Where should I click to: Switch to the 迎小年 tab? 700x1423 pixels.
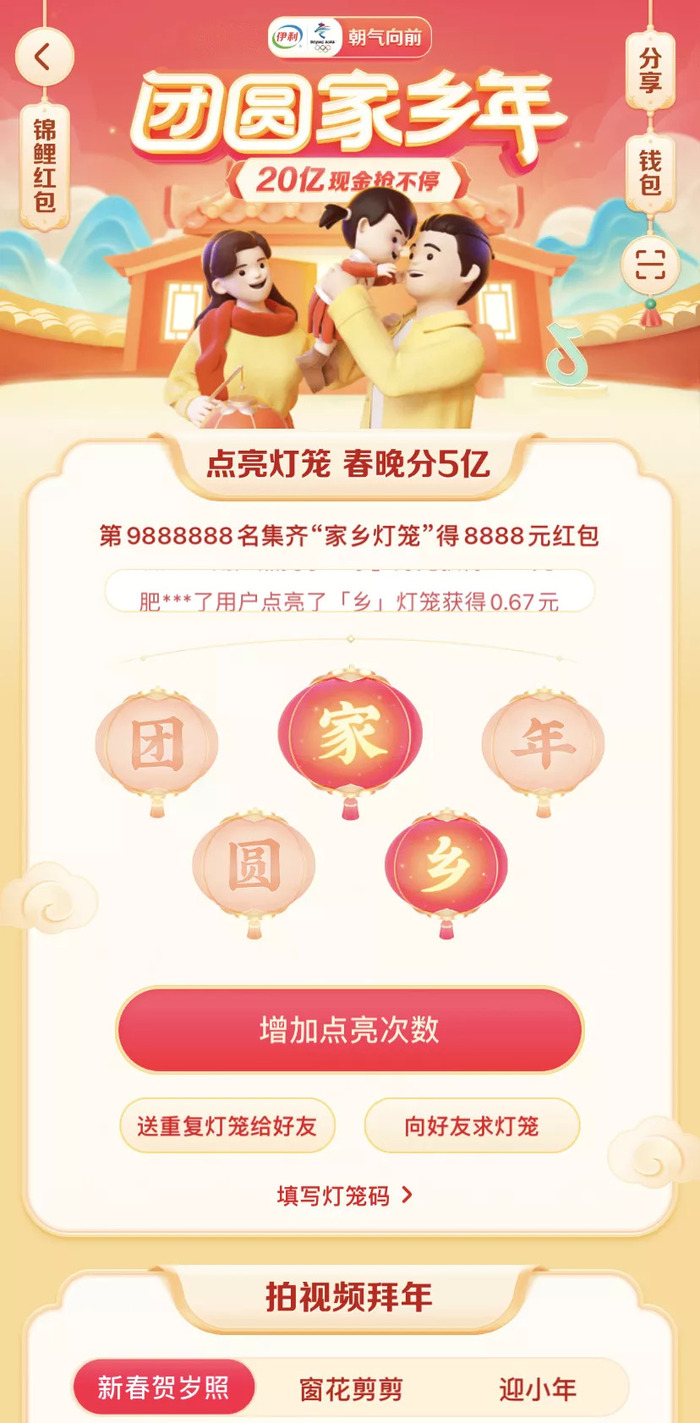(537, 1388)
